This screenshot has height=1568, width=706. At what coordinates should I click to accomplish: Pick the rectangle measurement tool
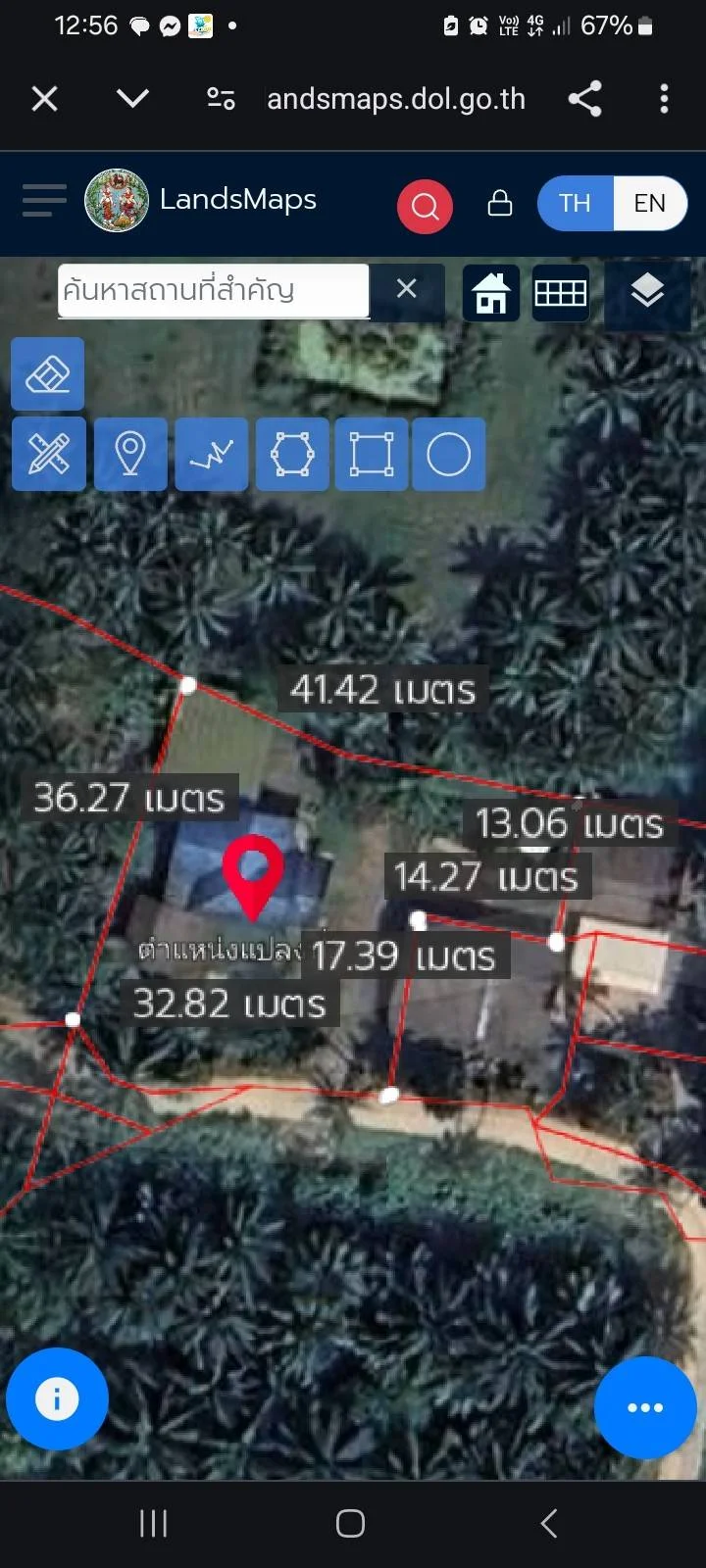372,454
